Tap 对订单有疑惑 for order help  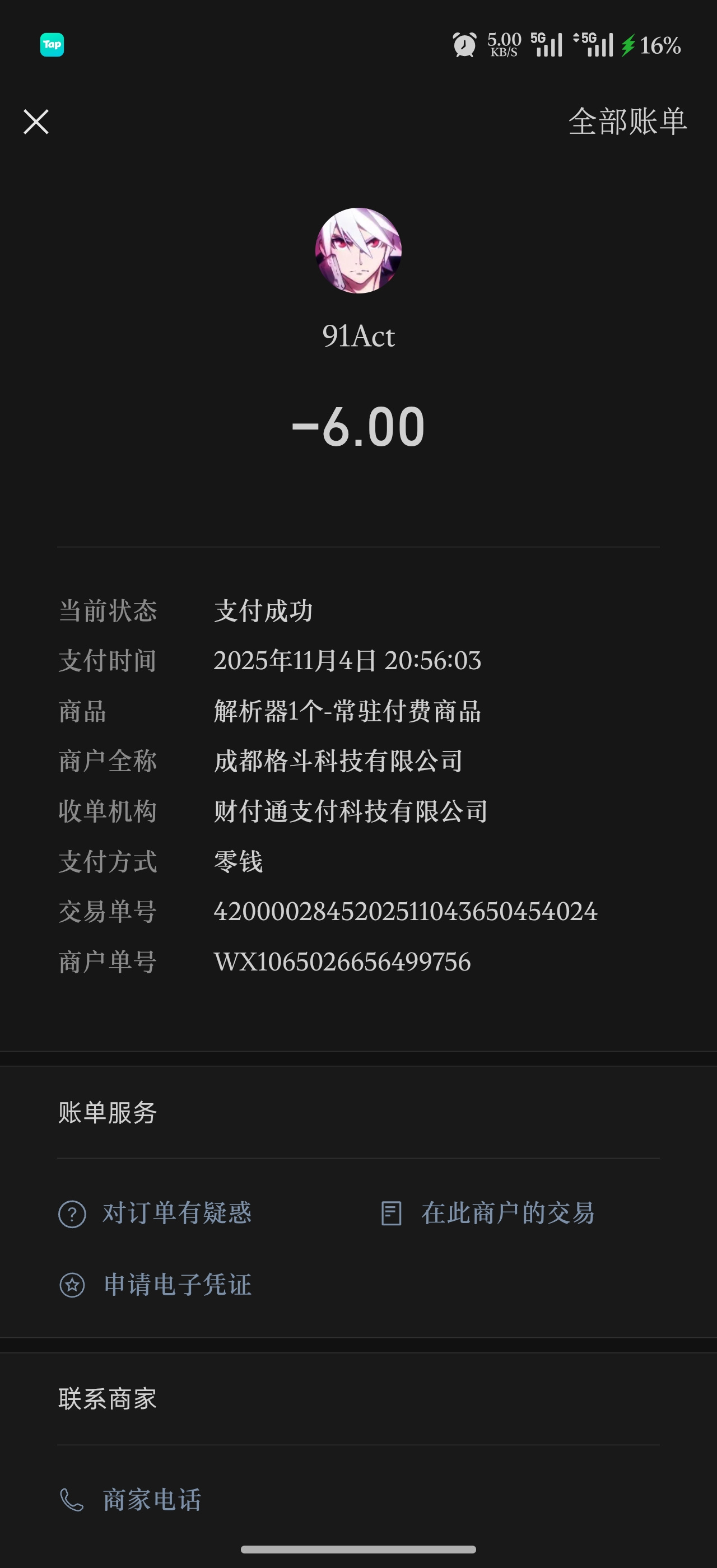click(155, 1213)
